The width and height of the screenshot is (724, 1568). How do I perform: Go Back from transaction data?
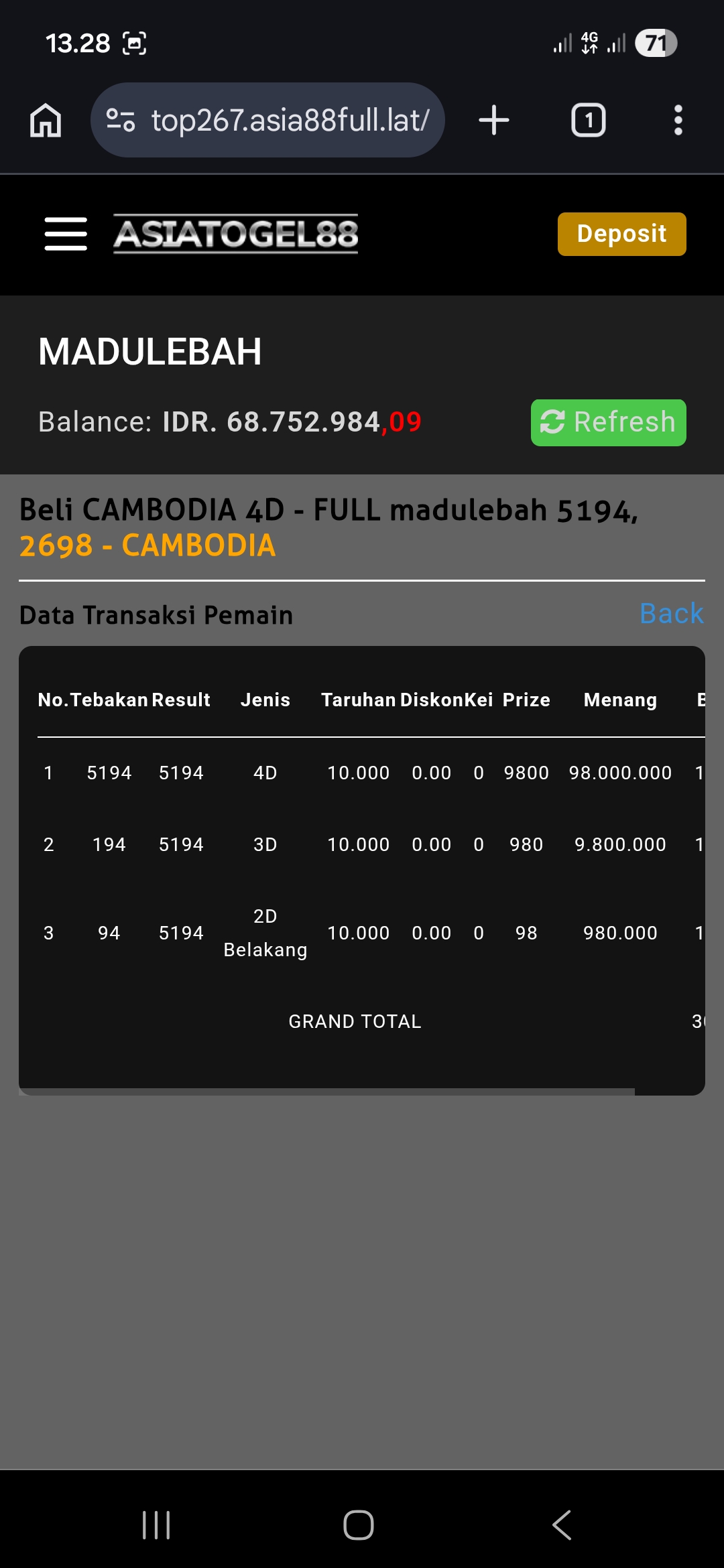pos(671,614)
